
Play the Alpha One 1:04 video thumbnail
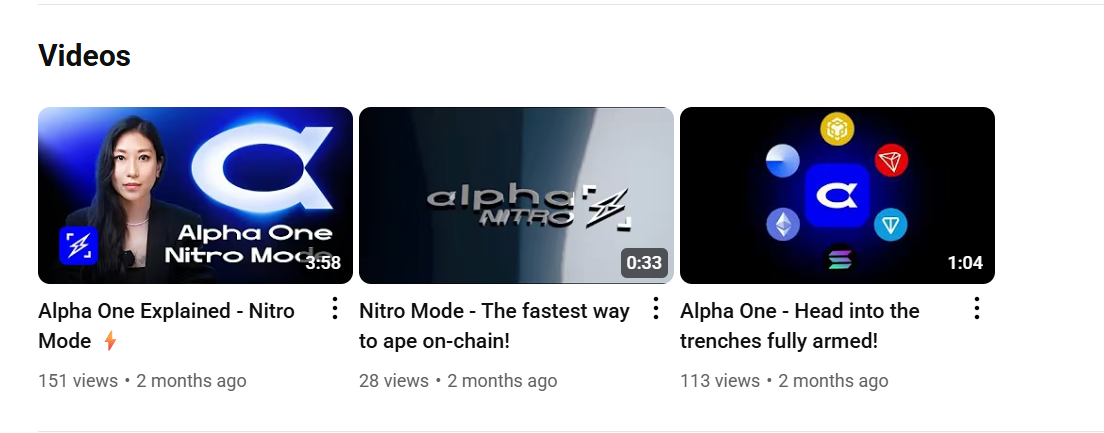837,195
